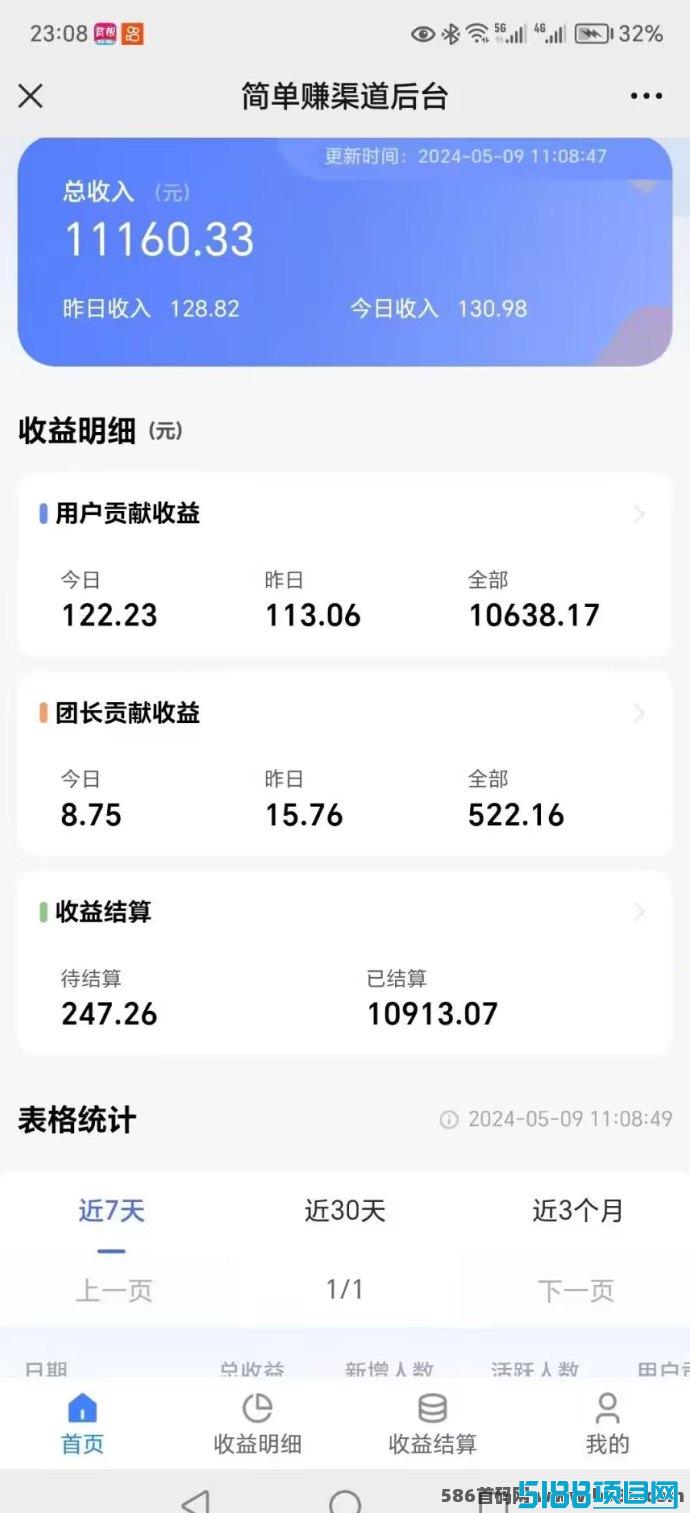690x1513 pixels.
Task: Go to 下一页 of the table
Action: (x=576, y=1291)
